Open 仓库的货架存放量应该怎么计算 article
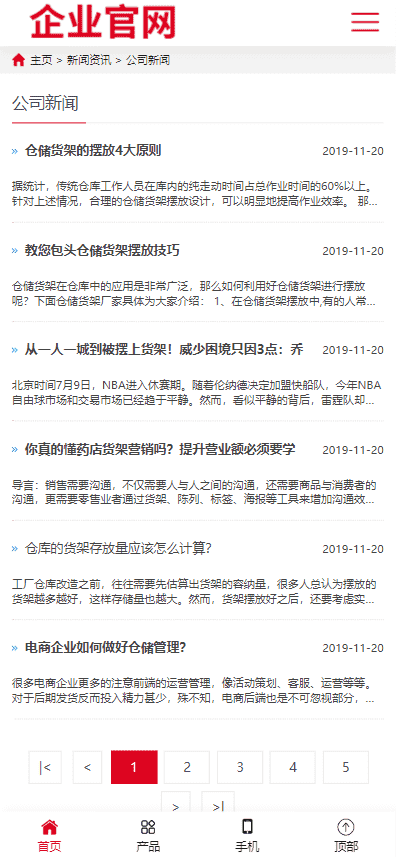The height and width of the screenshot is (857, 396). [x=118, y=548]
